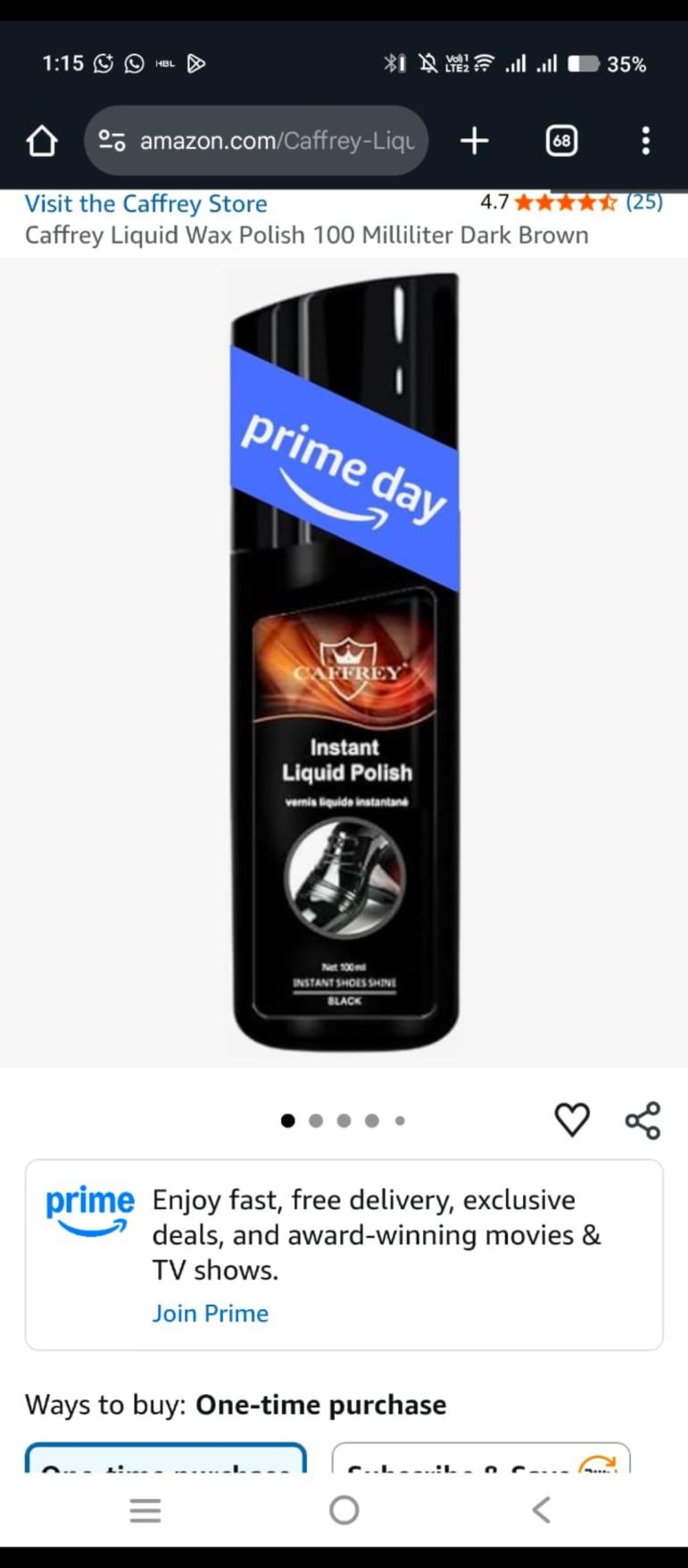This screenshot has height=1568, width=688.
Task: Select the One-time purchase option
Action: (166, 1460)
